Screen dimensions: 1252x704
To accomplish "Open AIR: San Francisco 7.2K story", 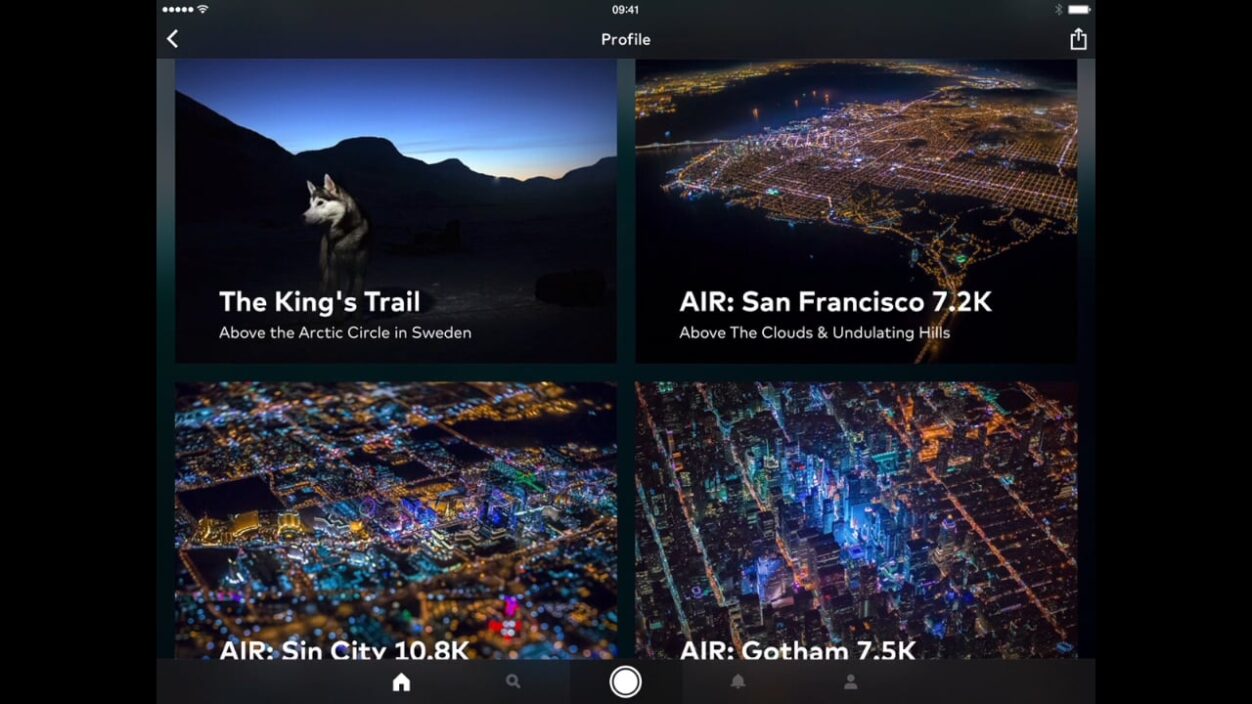I will click(x=856, y=211).
